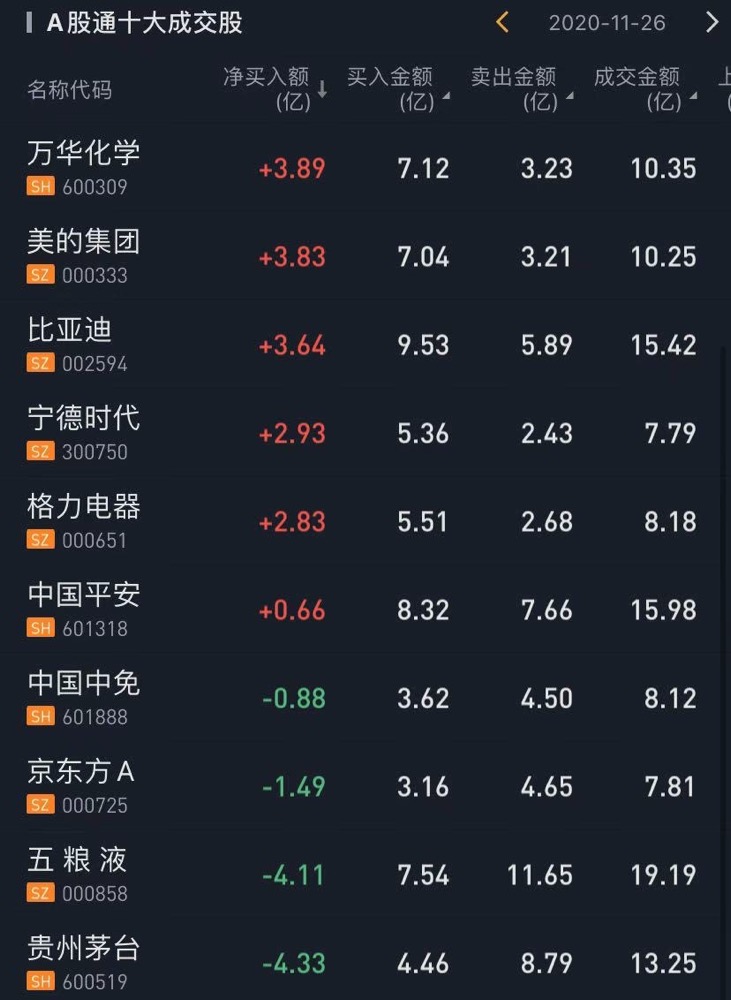Viewport: 731px width, 1000px height.
Task: Select the 宁德时代 stock row
Action: pyautogui.click(x=84, y=432)
